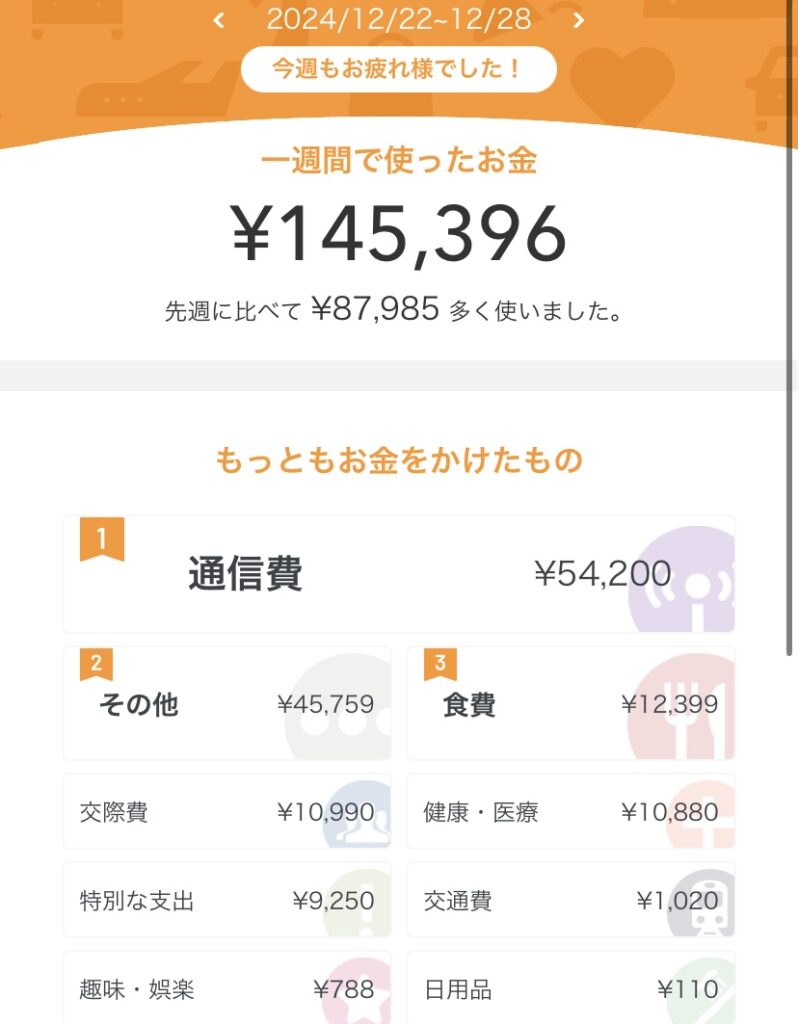
Task: Go to the next week
Action: coord(579,19)
